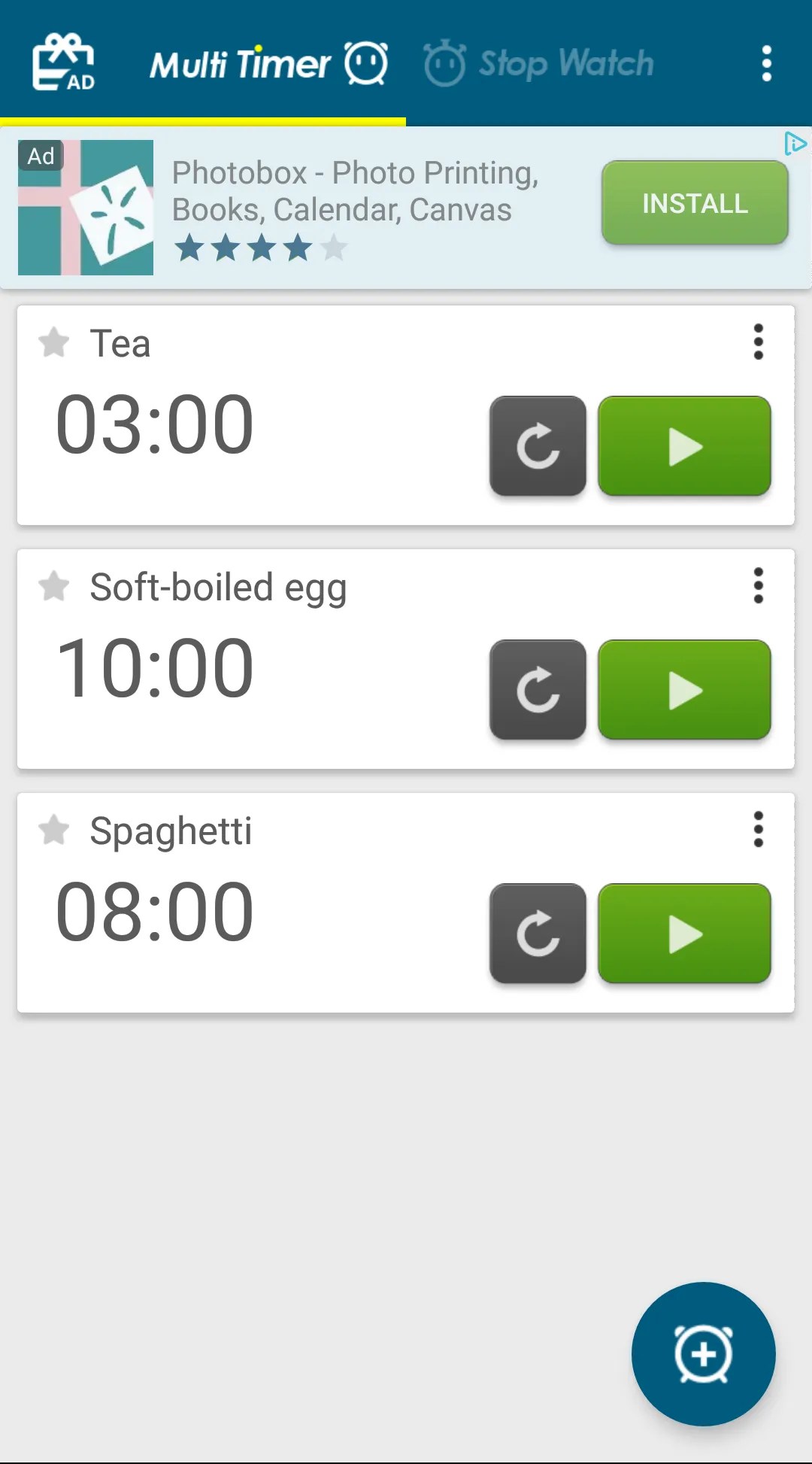Reset the Tea timer

[538, 446]
